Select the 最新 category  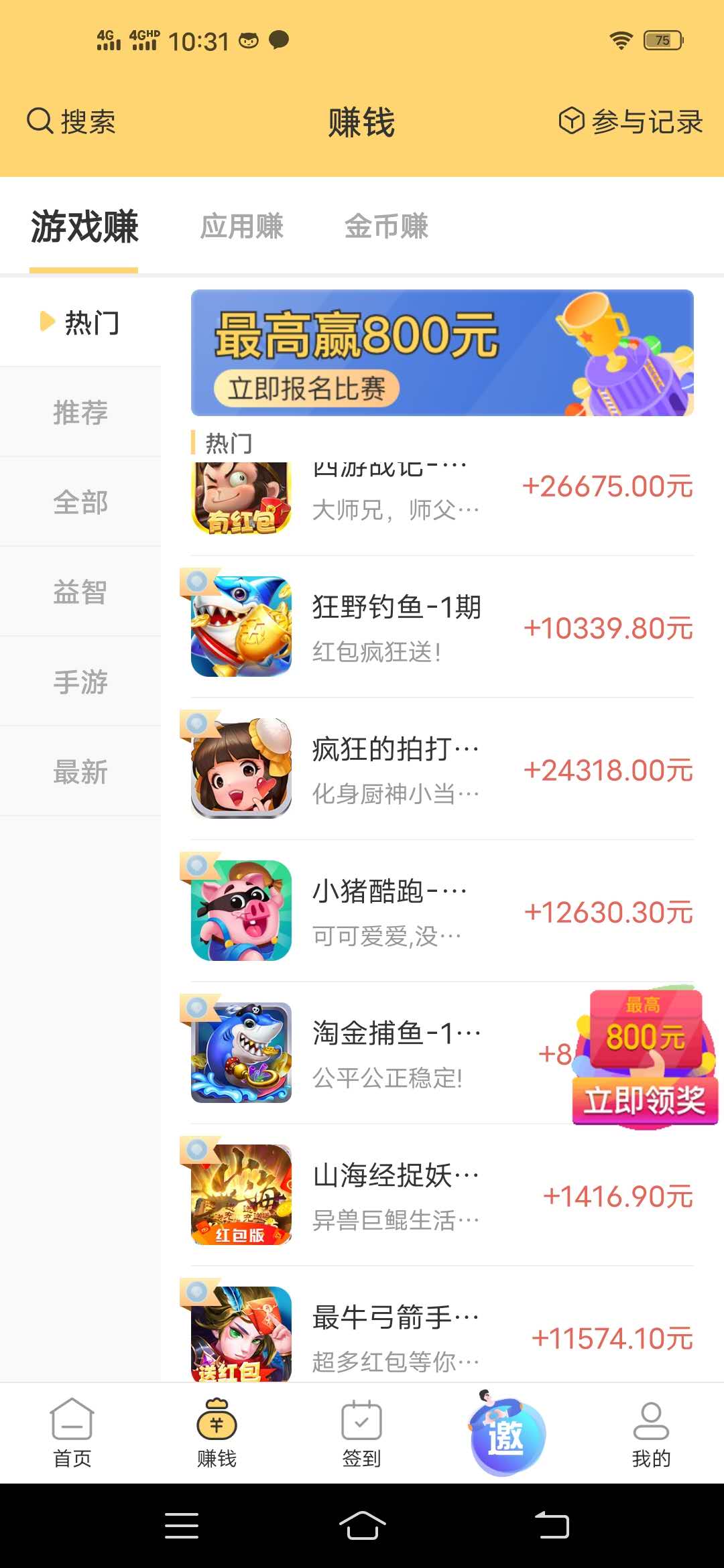click(80, 771)
